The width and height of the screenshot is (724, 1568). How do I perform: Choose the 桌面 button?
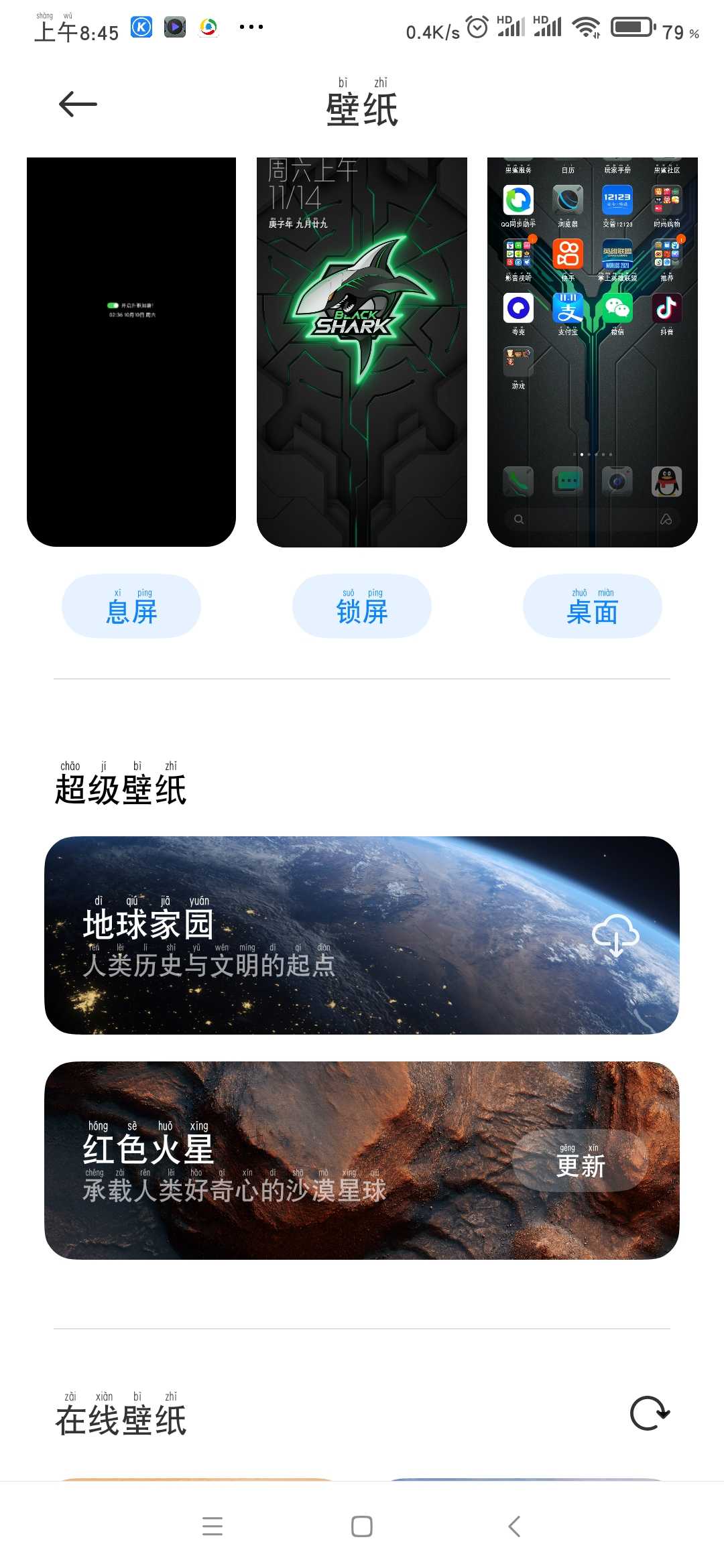[x=593, y=606]
